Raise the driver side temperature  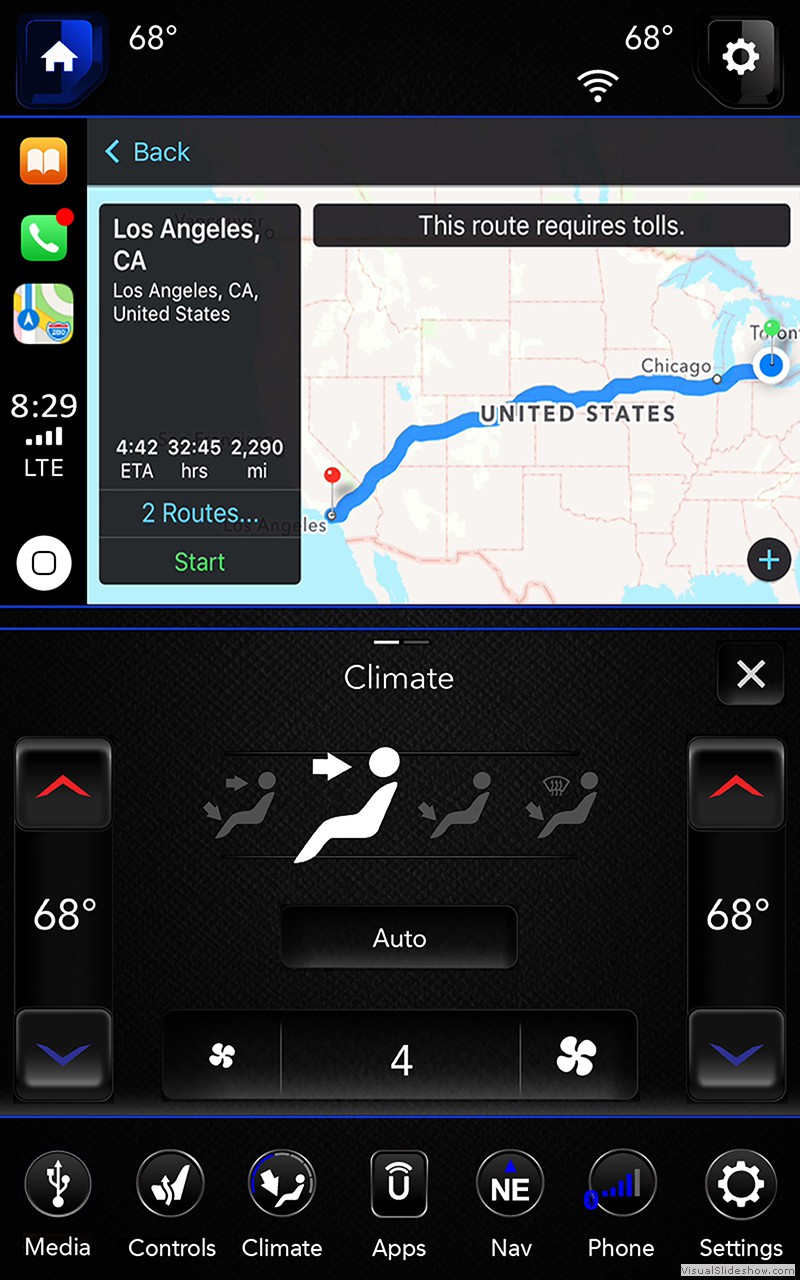[x=63, y=786]
